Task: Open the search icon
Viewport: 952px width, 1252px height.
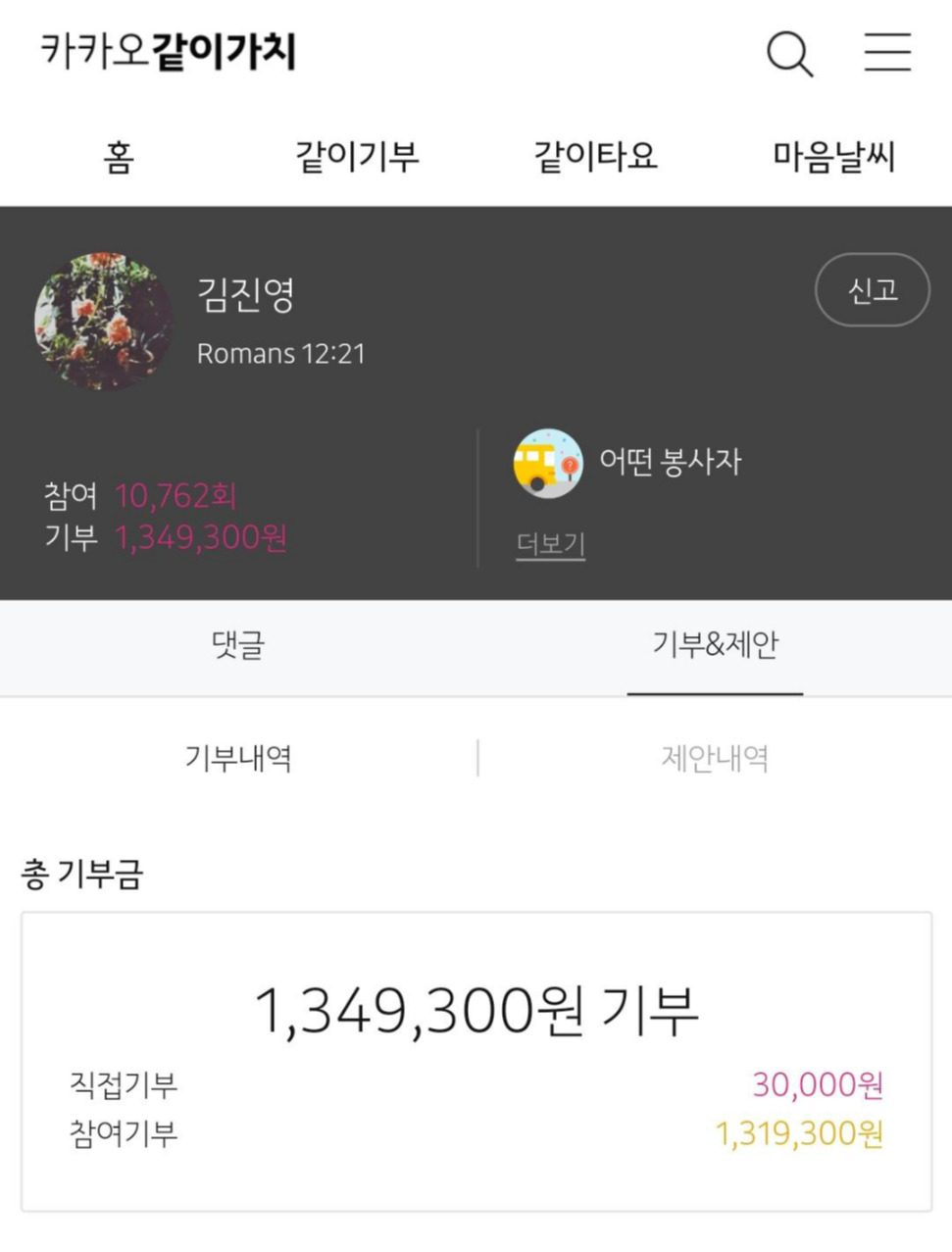Action: (x=790, y=54)
